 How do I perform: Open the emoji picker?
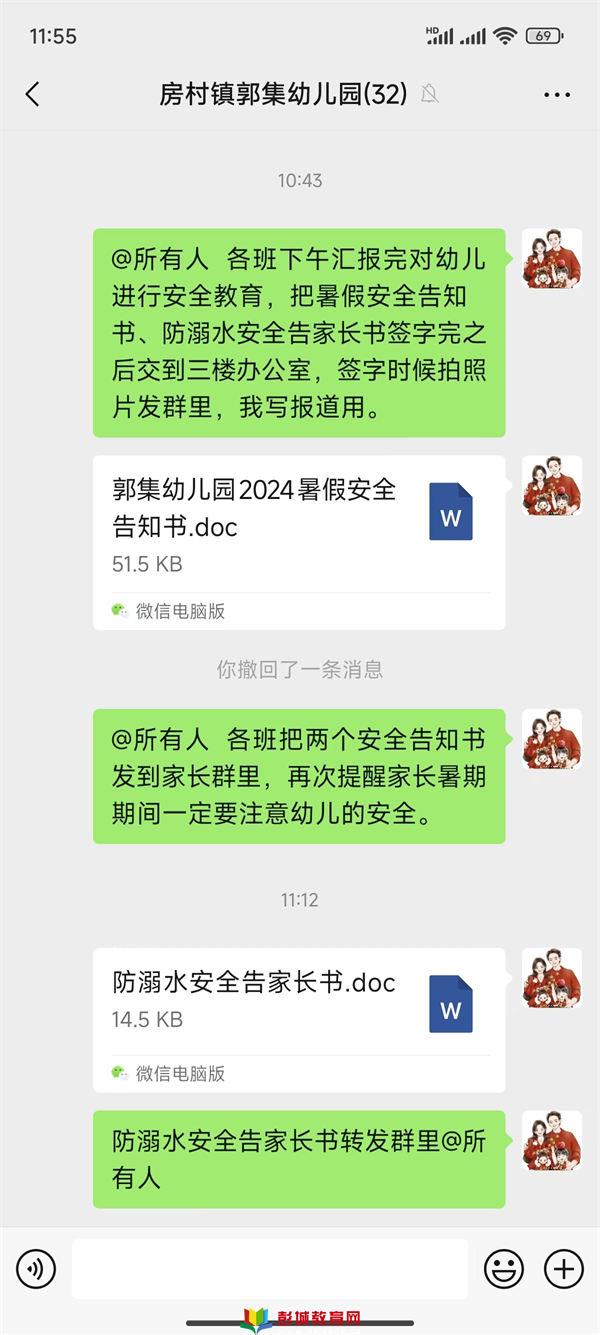coord(504,1269)
